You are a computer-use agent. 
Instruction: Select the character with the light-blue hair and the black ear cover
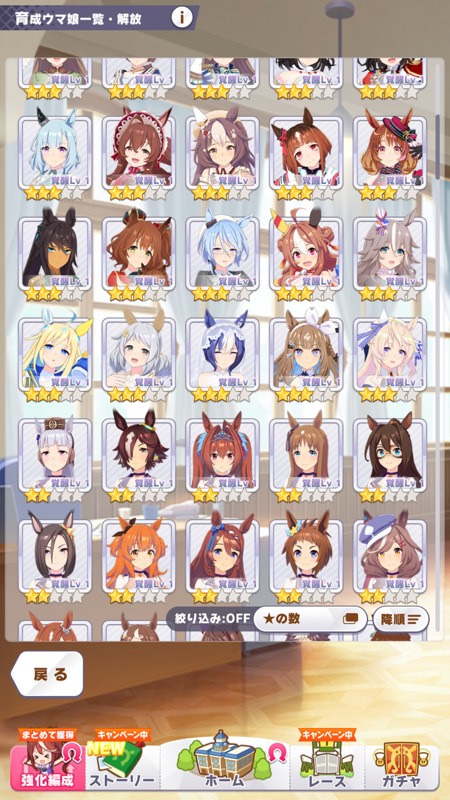[x=55, y=153]
